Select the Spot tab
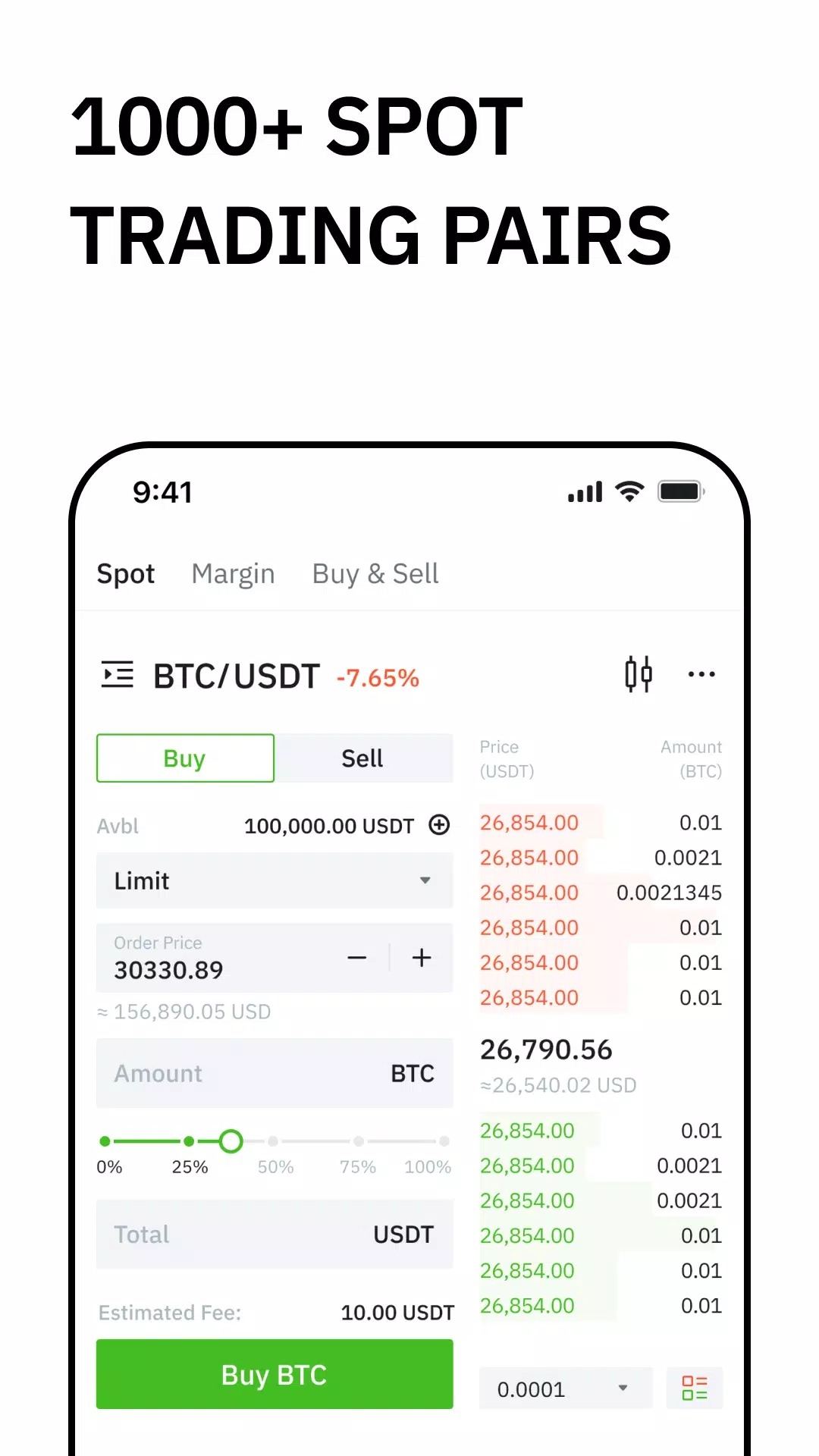This screenshot has height=1456, width=819. (x=126, y=574)
